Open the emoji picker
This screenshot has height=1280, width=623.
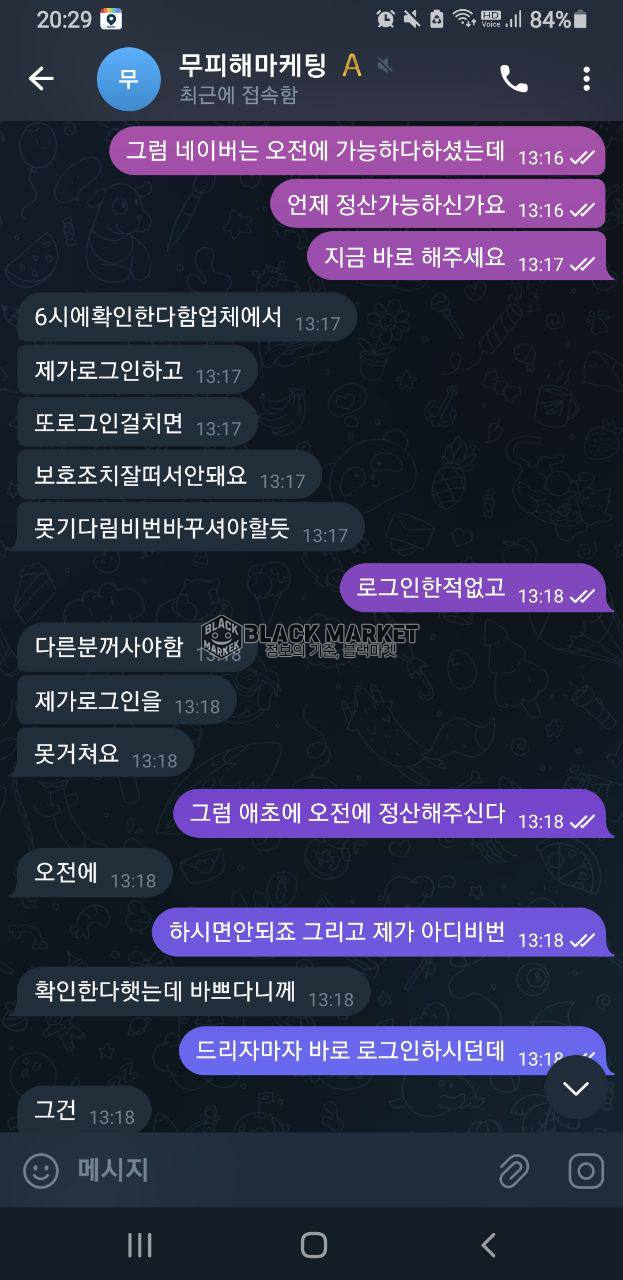point(41,1170)
